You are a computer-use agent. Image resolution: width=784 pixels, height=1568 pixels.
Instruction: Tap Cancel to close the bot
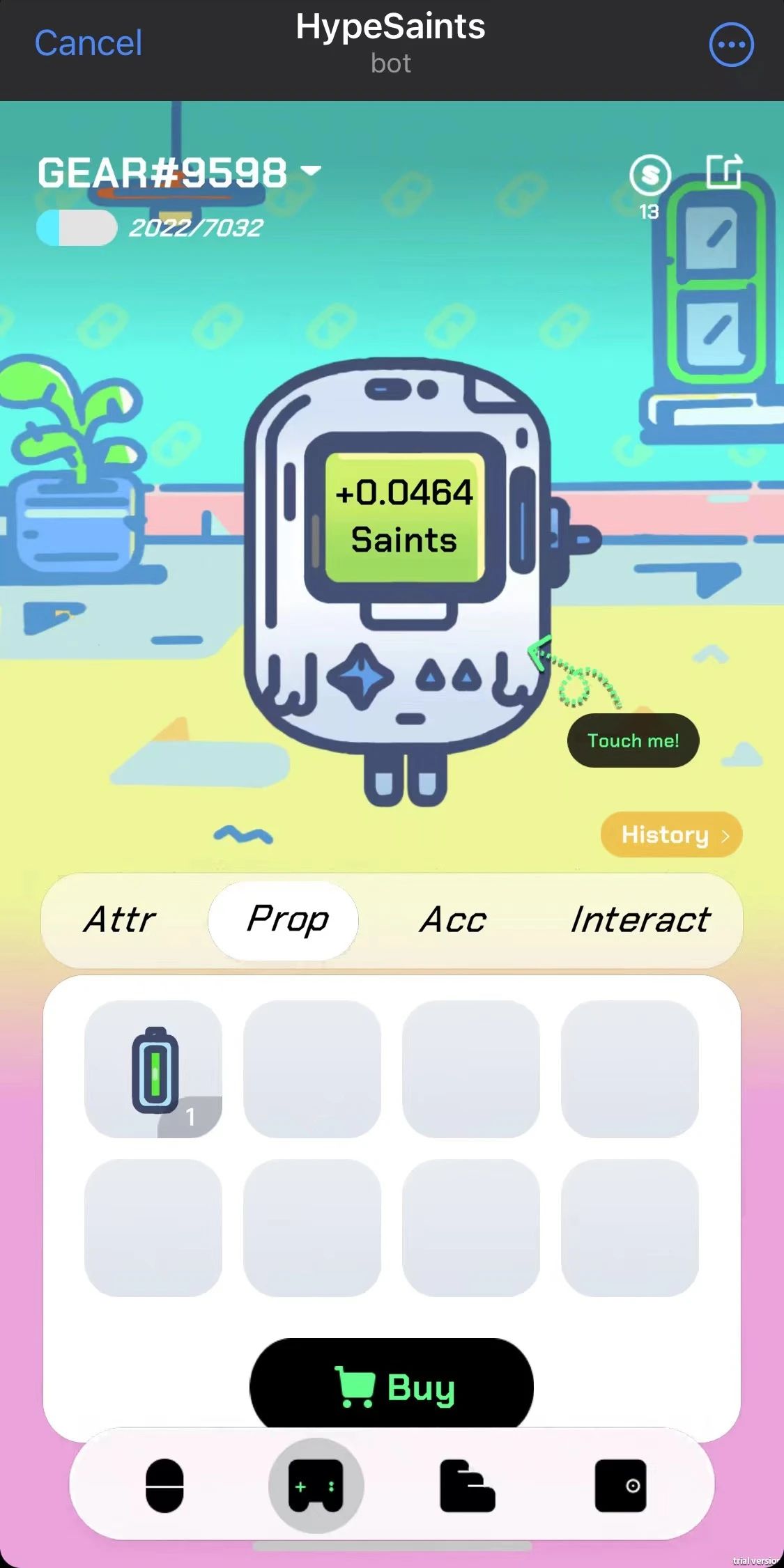[89, 43]
